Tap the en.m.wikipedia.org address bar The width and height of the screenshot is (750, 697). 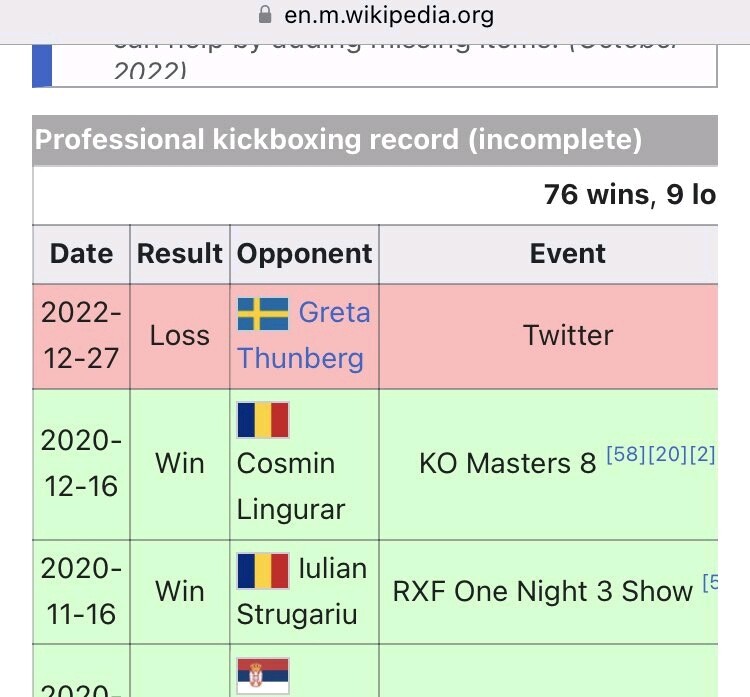tap(388, 16)
